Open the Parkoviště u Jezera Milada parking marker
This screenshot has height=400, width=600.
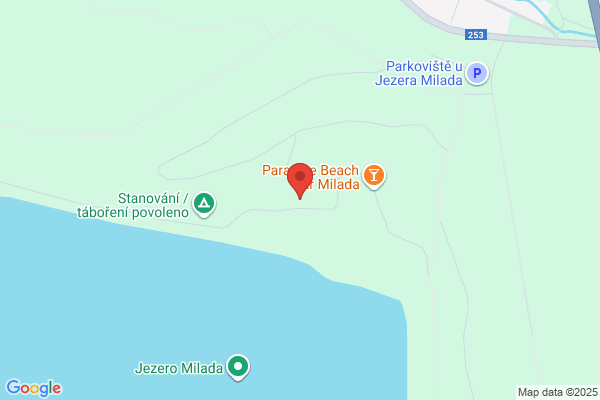pyautogui.click(x=477, y=73)
